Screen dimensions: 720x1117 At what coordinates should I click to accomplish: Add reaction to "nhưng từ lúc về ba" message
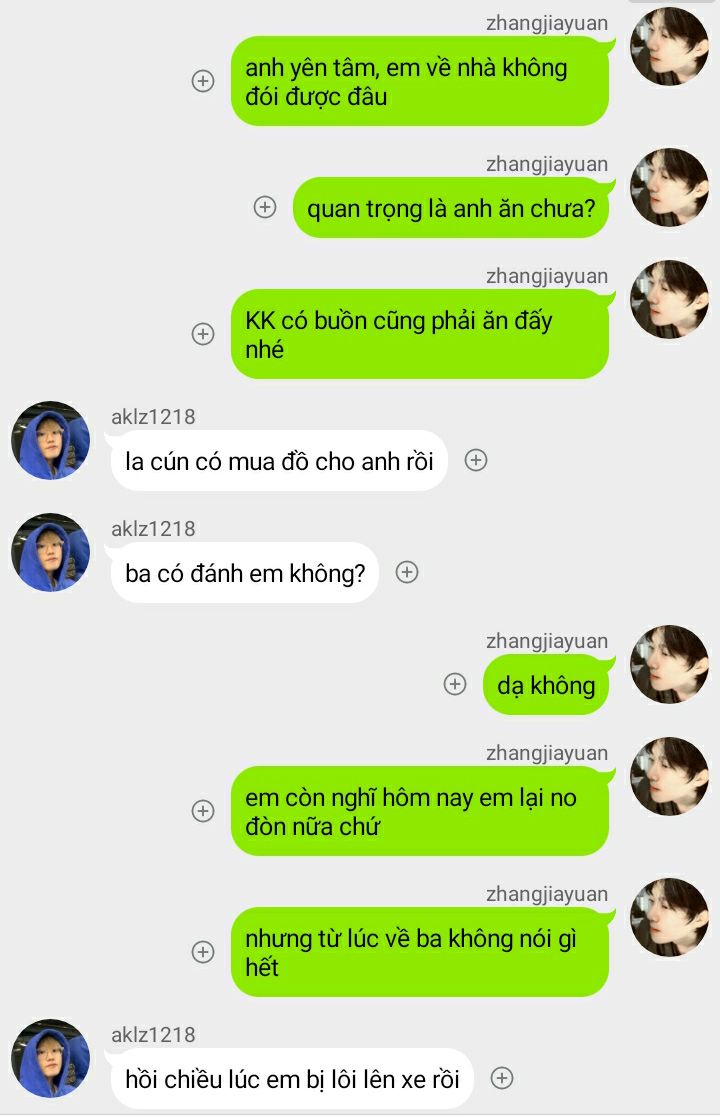(203, 952)
